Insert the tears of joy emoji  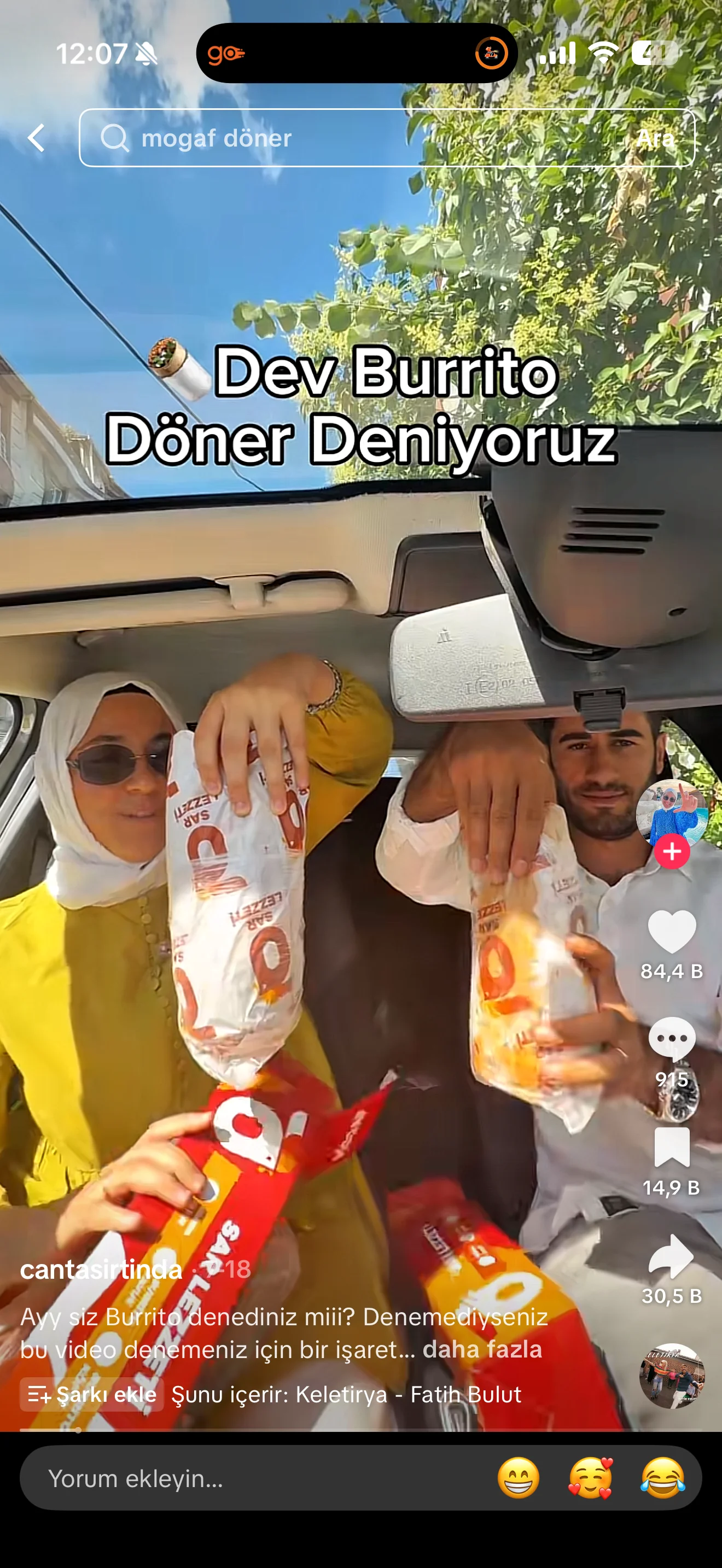pos(662,1478)
